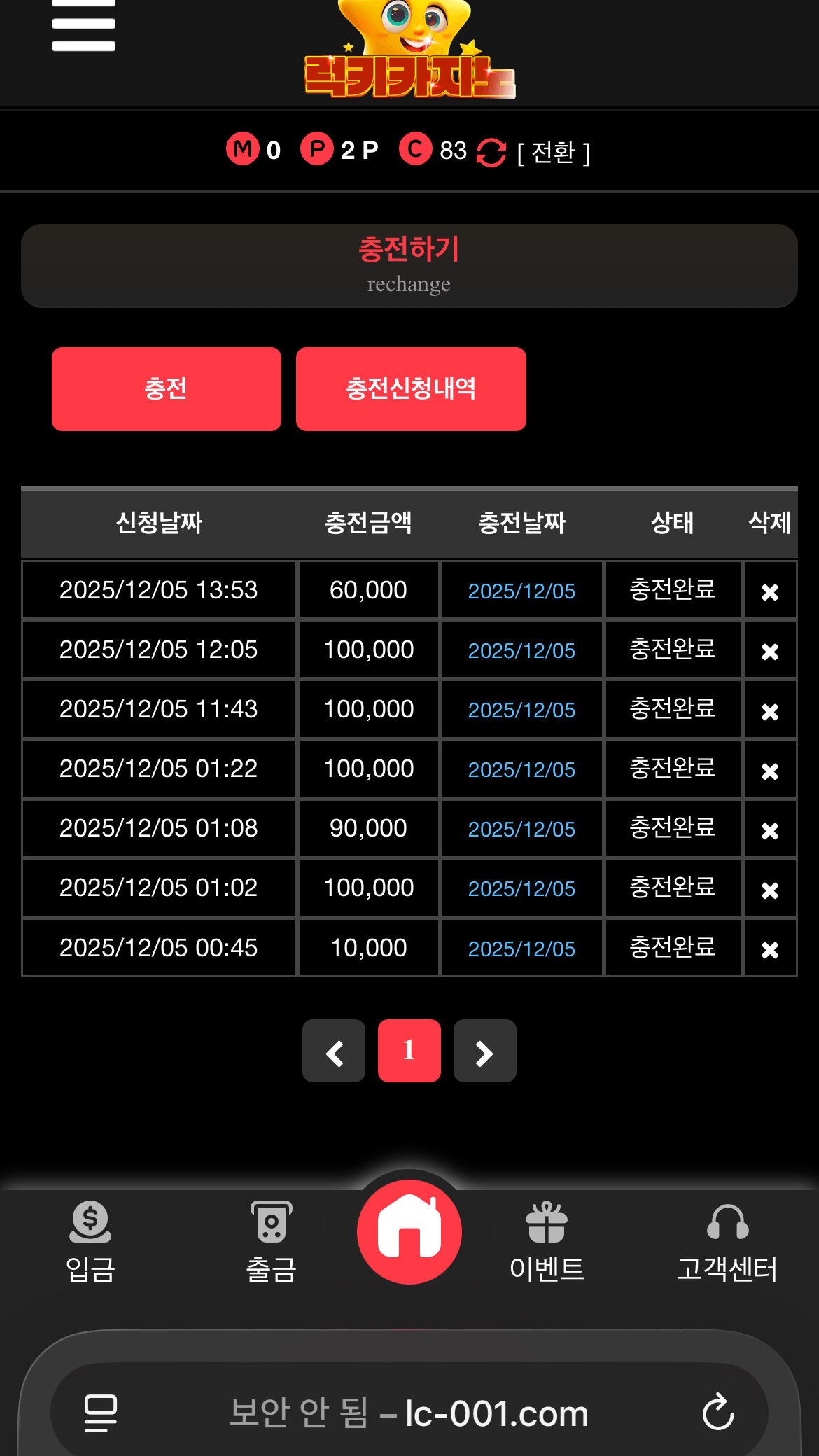This screenshot has width=819, height=1456.
Task: Open the 충전신청내역 tab
Action: [411, 388]
